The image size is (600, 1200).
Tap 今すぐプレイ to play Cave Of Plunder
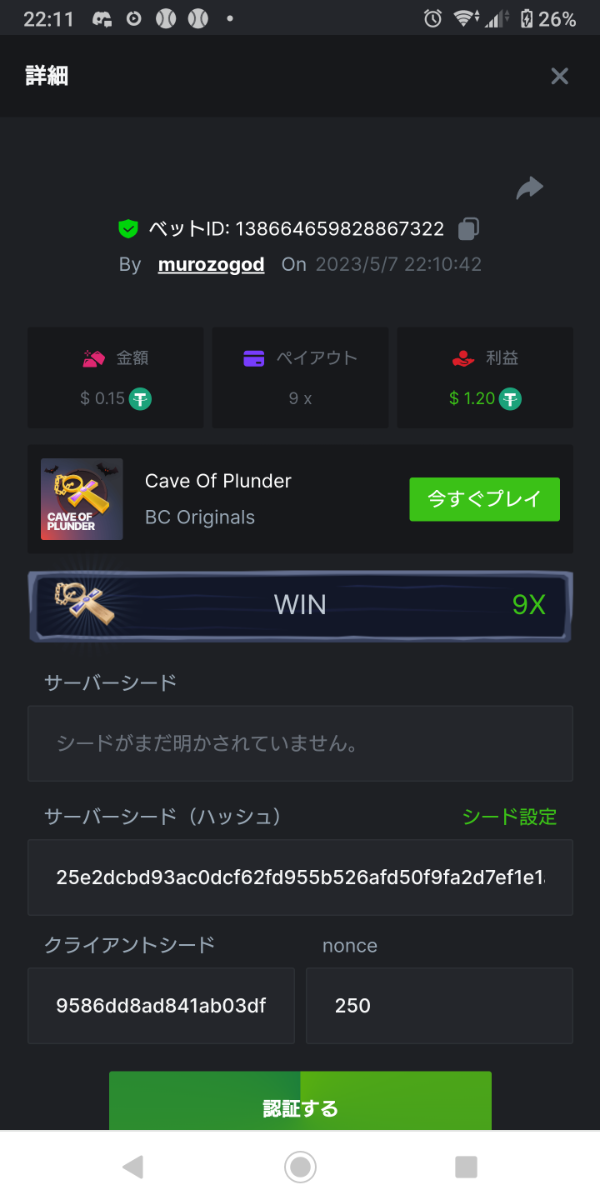[x=484, y=499]
